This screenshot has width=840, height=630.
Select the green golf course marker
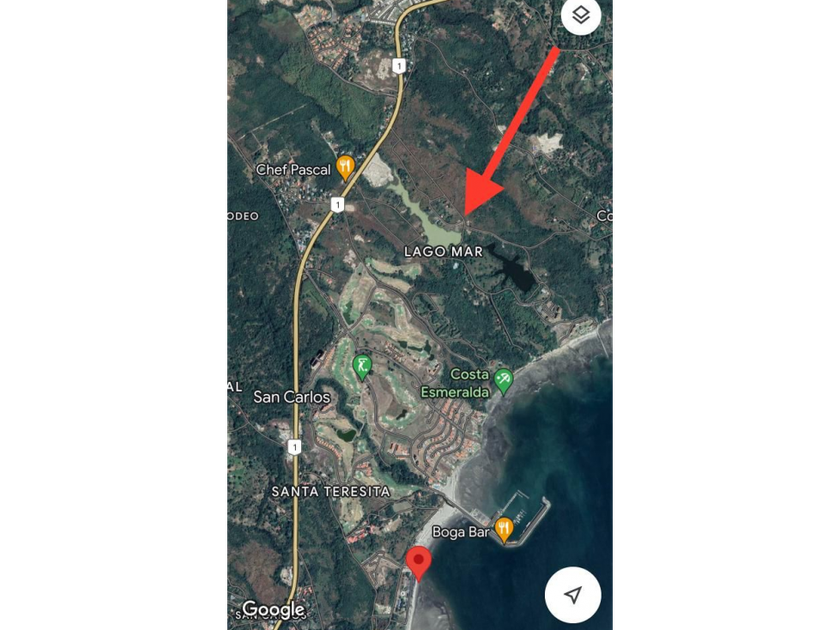362,367
